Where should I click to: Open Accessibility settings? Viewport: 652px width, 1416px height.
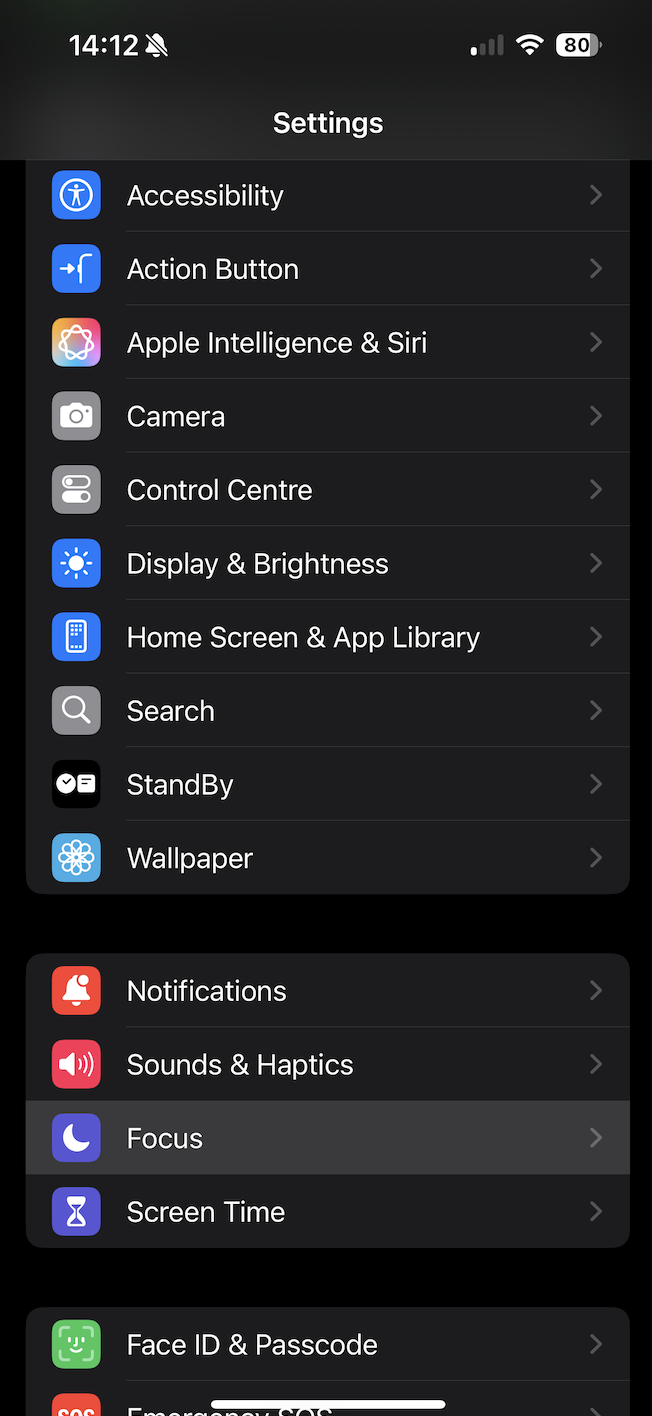[327, 195]
